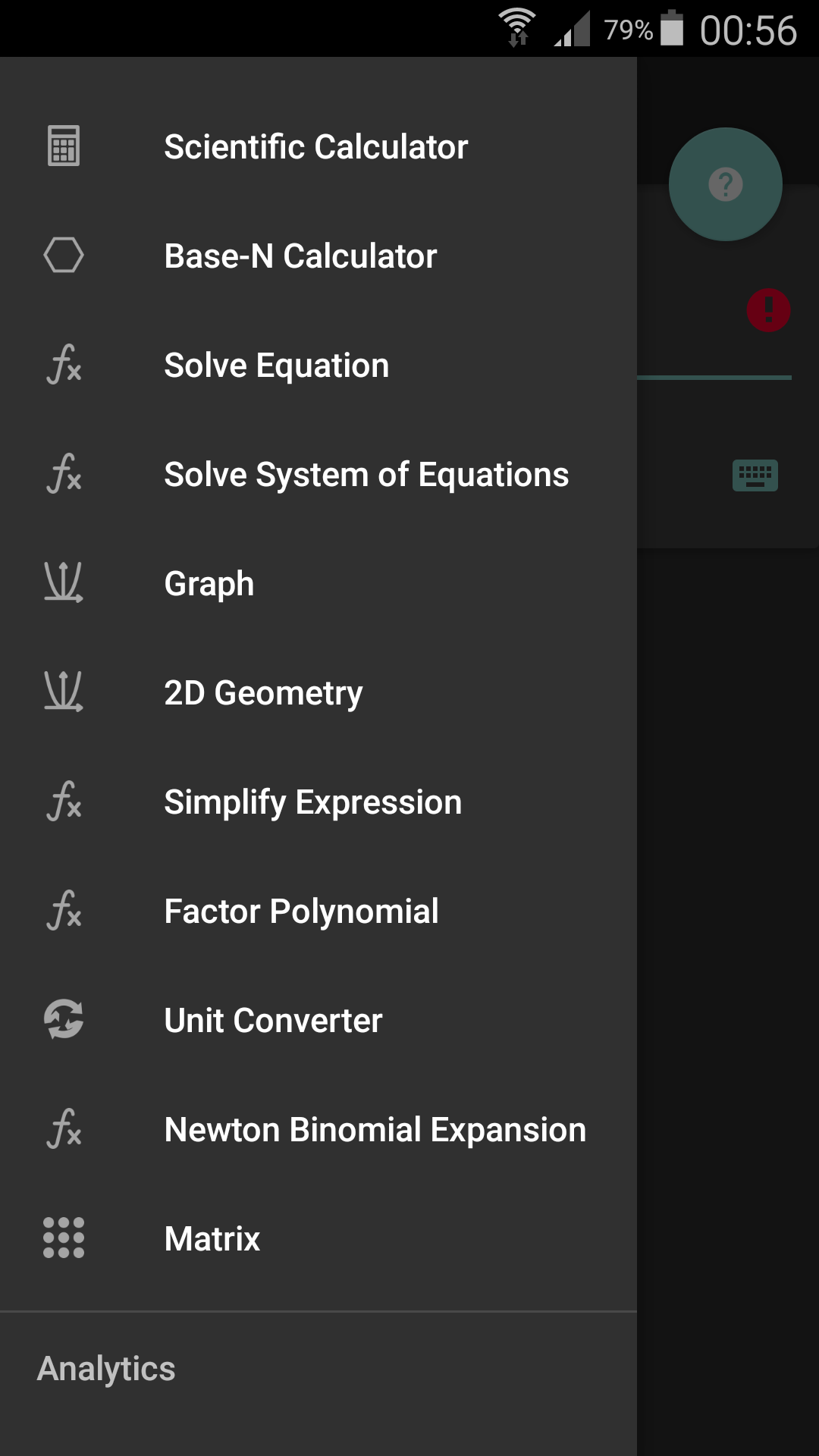Click the Factor Polynomial fx icon
The height and width of the screenshot is (1456, 819).
(x=64, y=911)
